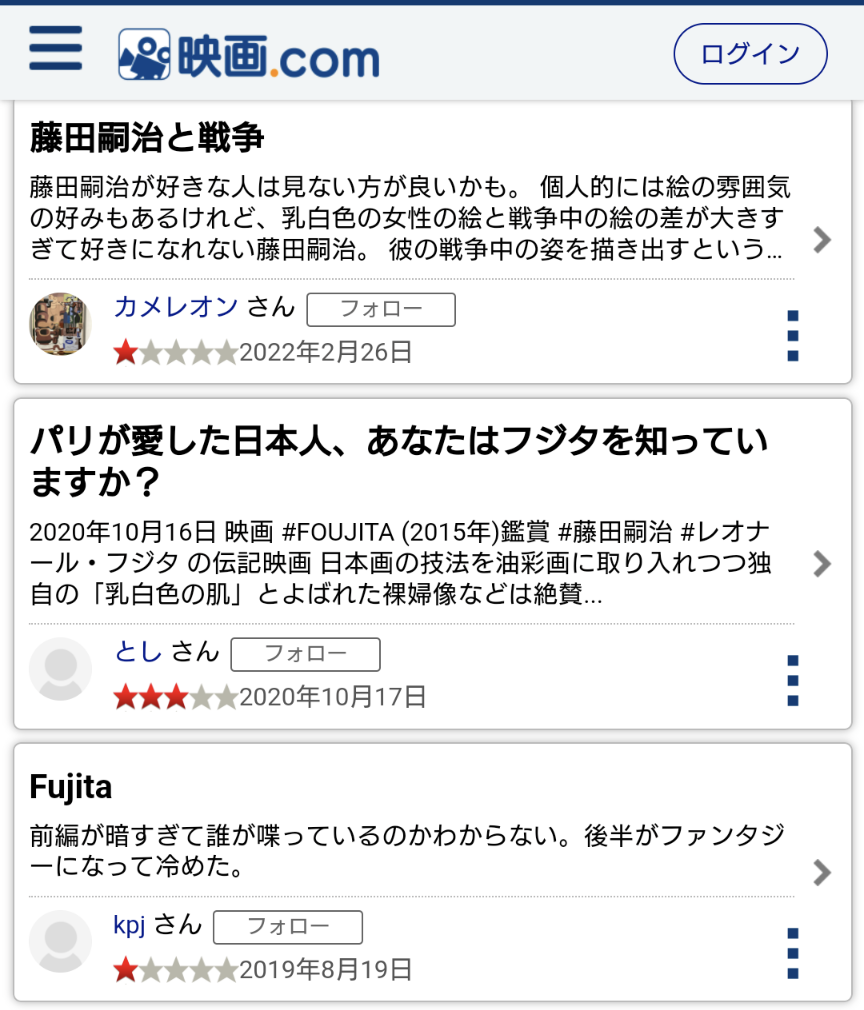The height and width of the screenshot is (1010, 864).
Task: Show more options for とし's review
Action: 793,680
